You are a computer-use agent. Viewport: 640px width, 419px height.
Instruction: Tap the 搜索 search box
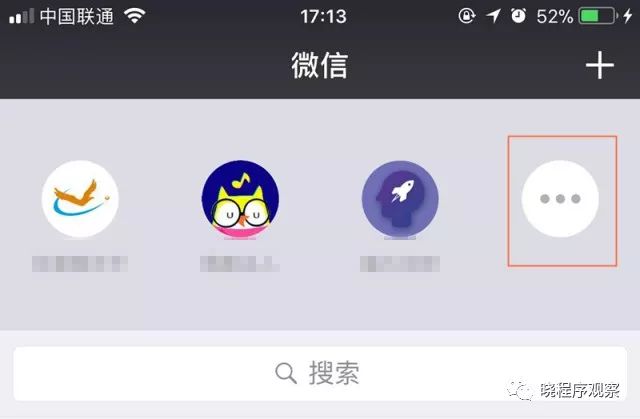(318, 374)
